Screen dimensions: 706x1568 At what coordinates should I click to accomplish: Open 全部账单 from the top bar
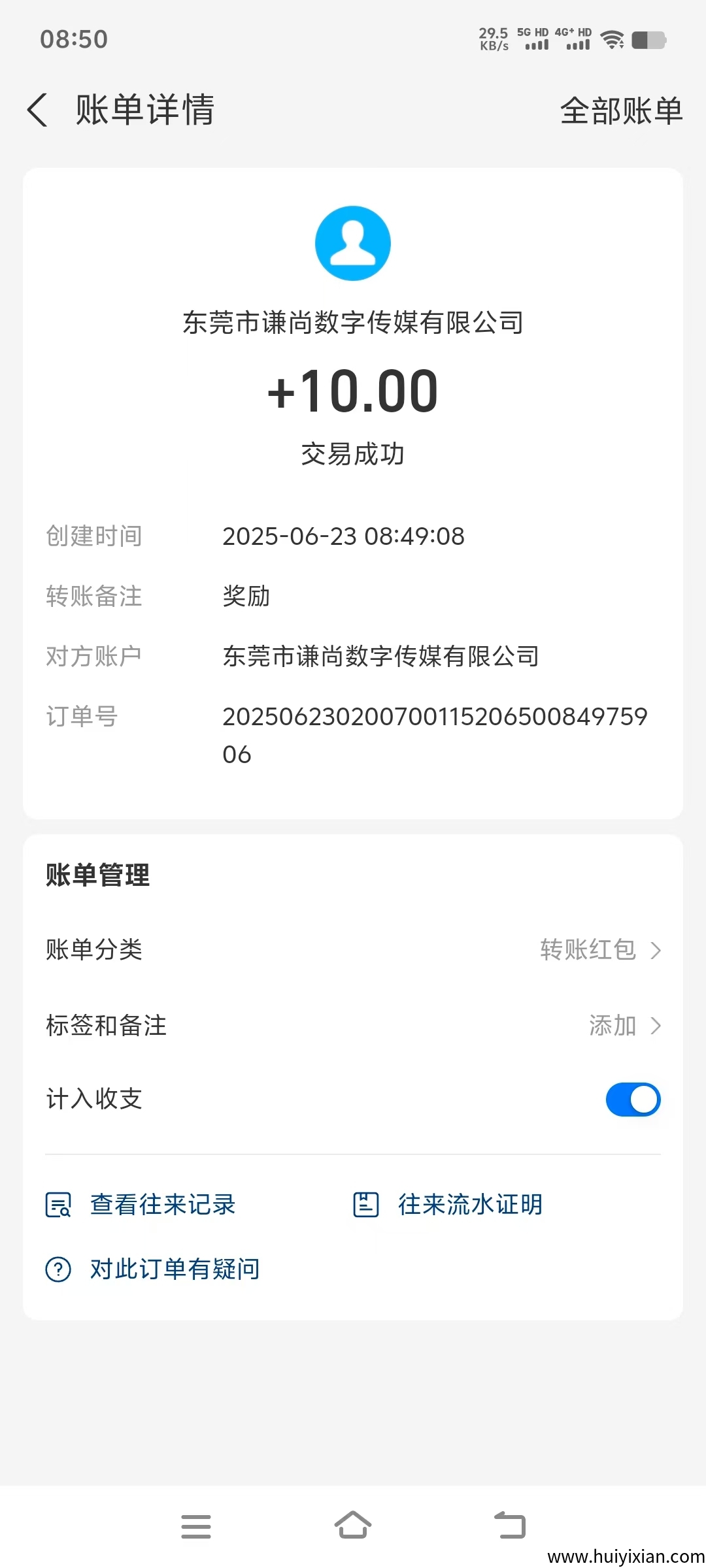622,110
